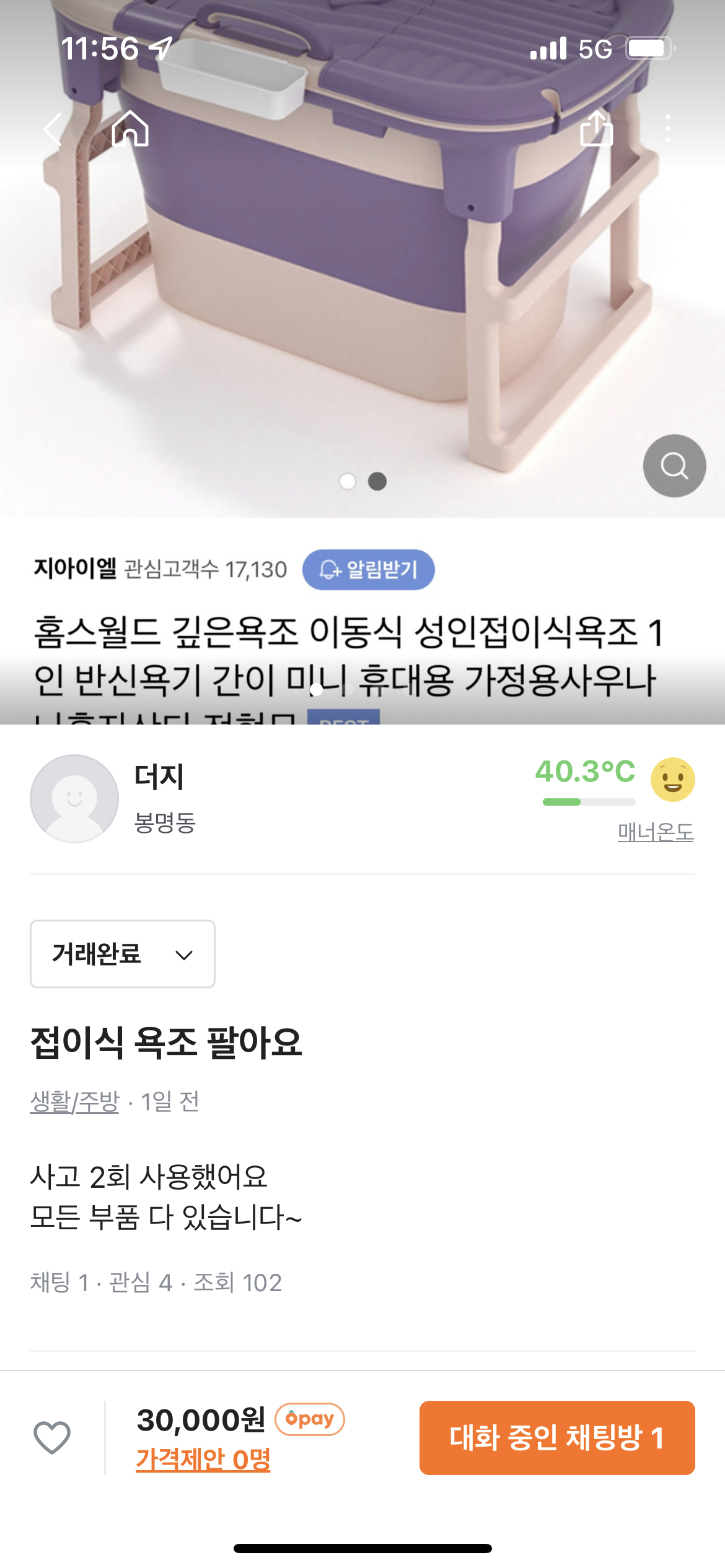Share this listing

pos(596,128)
